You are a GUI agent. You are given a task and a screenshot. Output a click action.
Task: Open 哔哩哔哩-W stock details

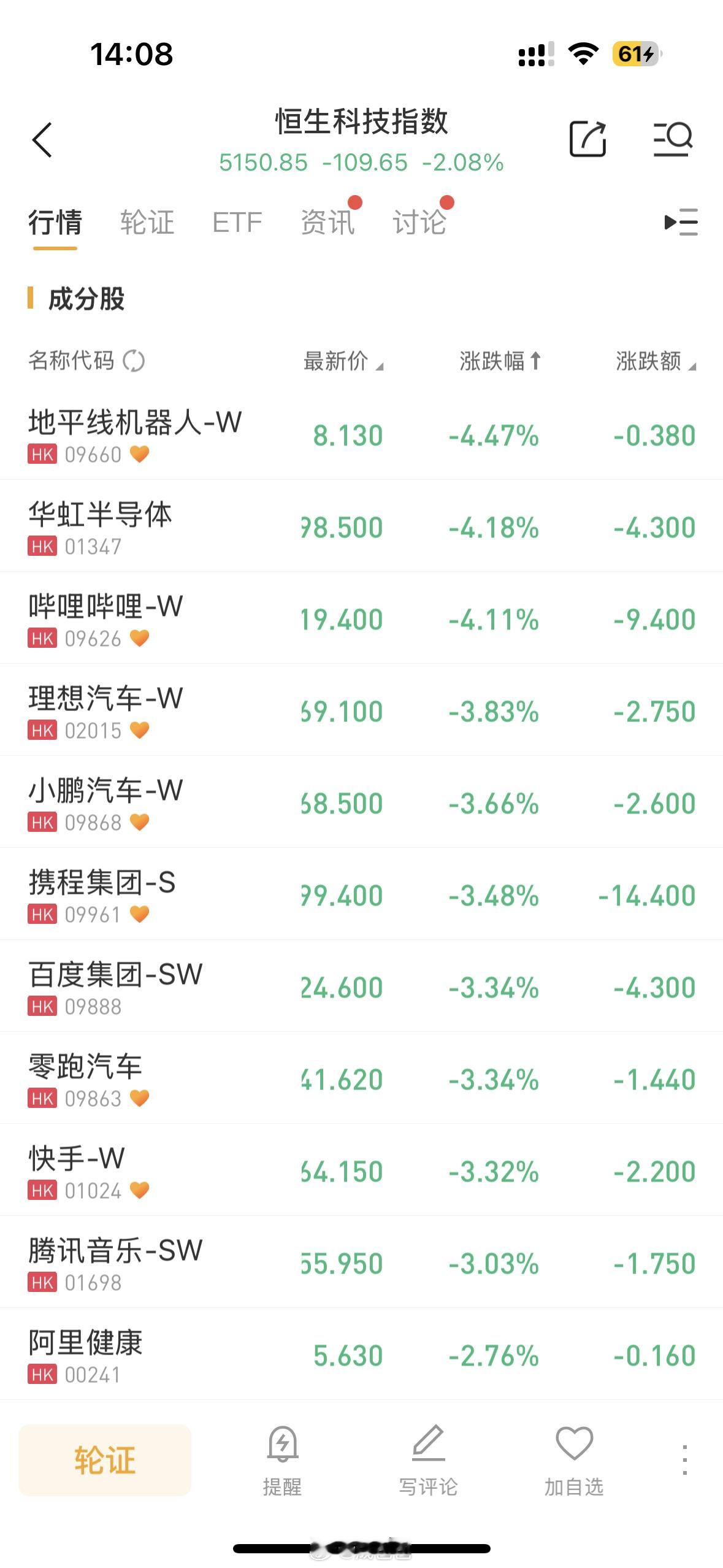(x=361, y=618)
